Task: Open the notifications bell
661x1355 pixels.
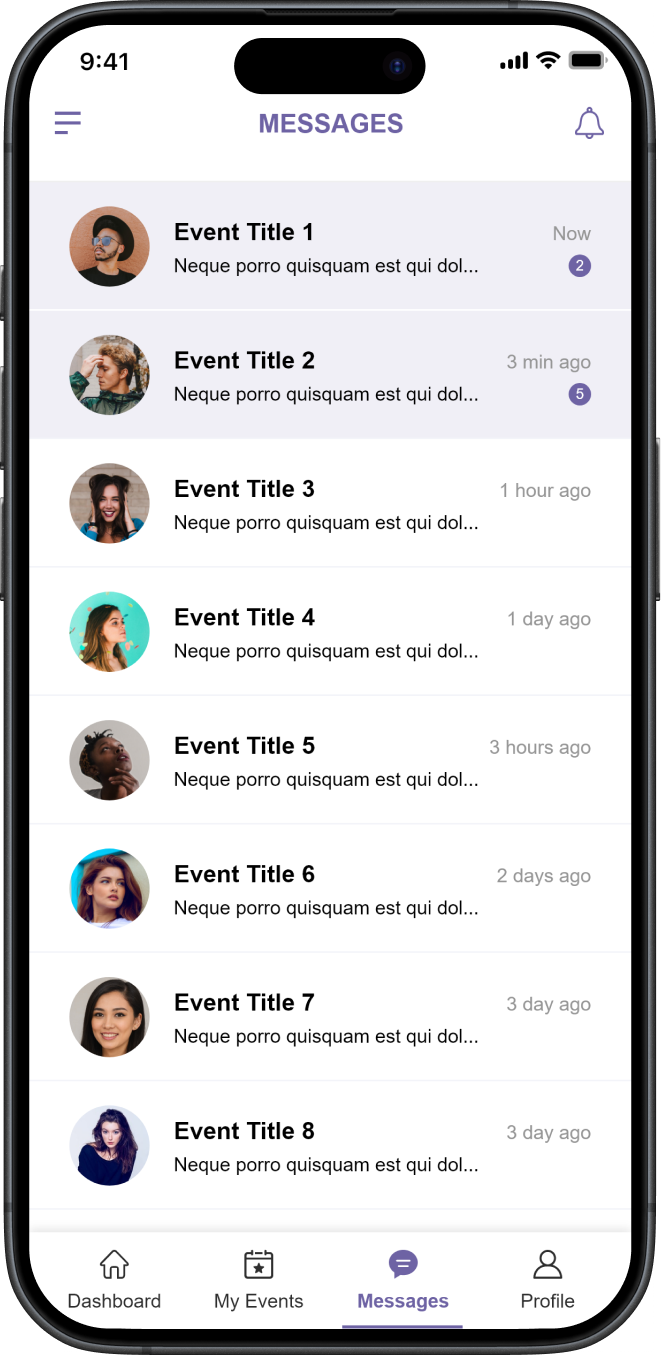Action: [589, 123]
